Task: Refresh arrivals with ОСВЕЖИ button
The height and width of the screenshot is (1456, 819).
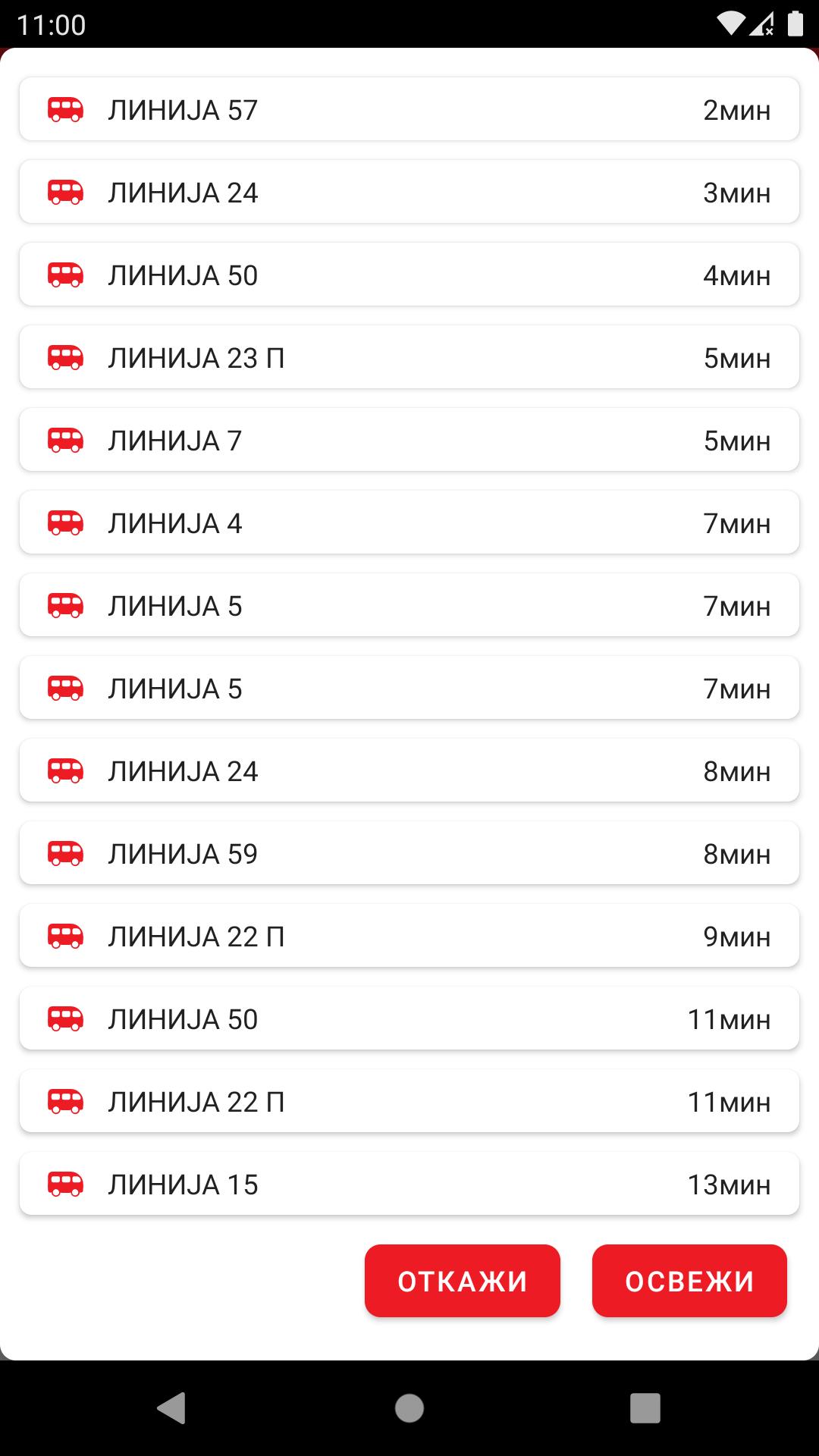Action: (689, 1280)
